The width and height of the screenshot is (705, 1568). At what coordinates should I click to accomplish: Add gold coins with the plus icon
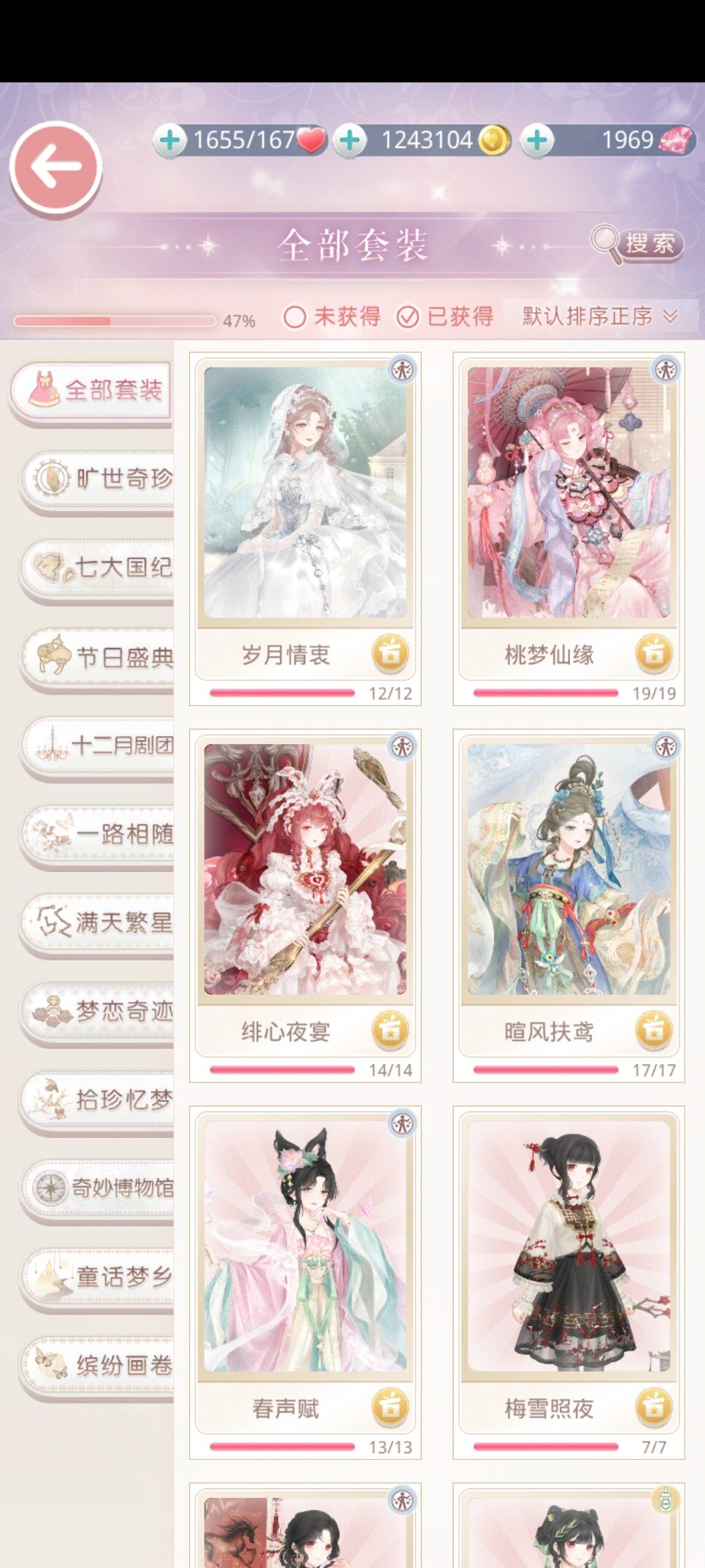[x=350, y=140]
